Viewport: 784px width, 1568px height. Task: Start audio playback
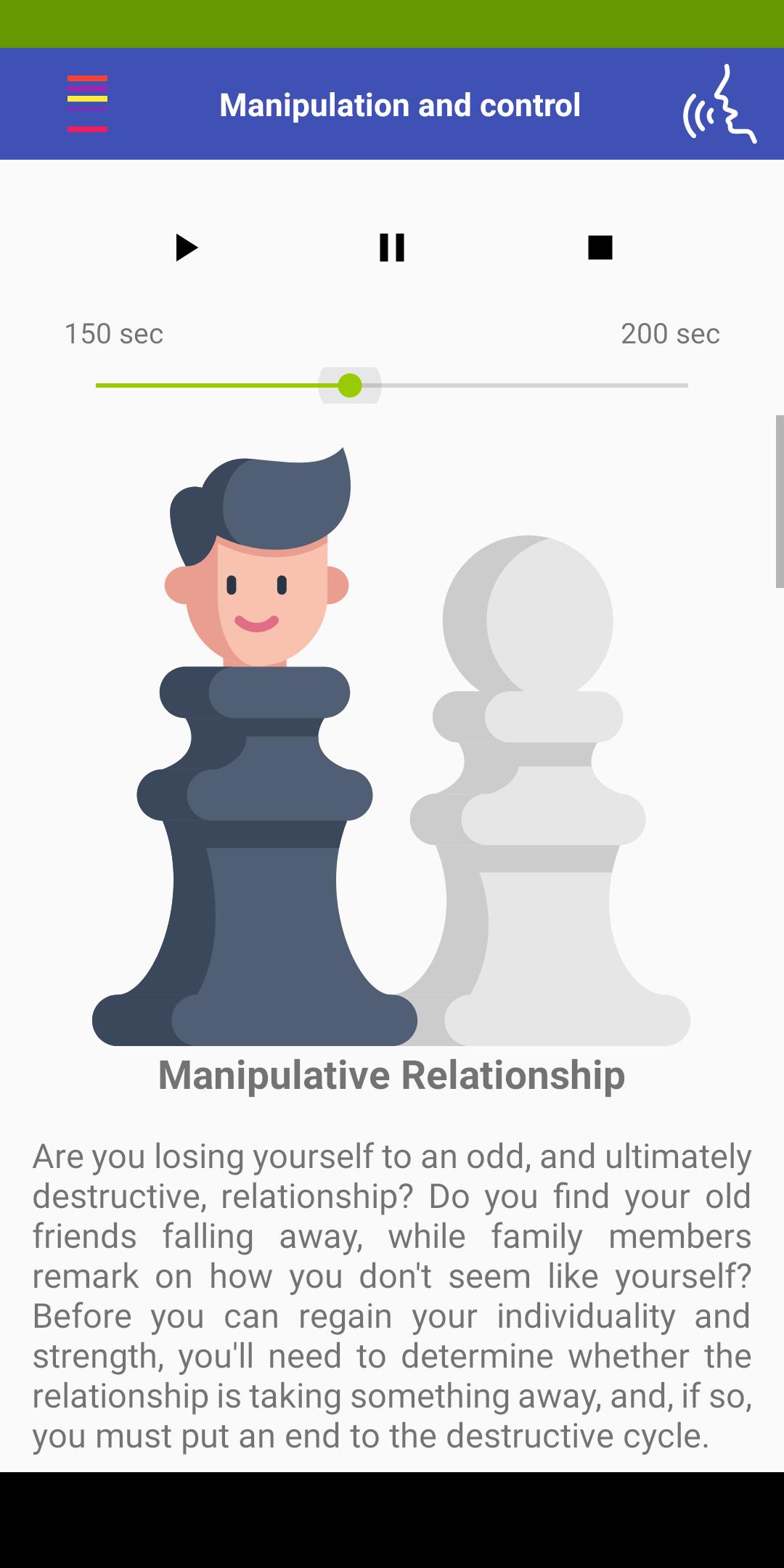[x=186, y=248]
